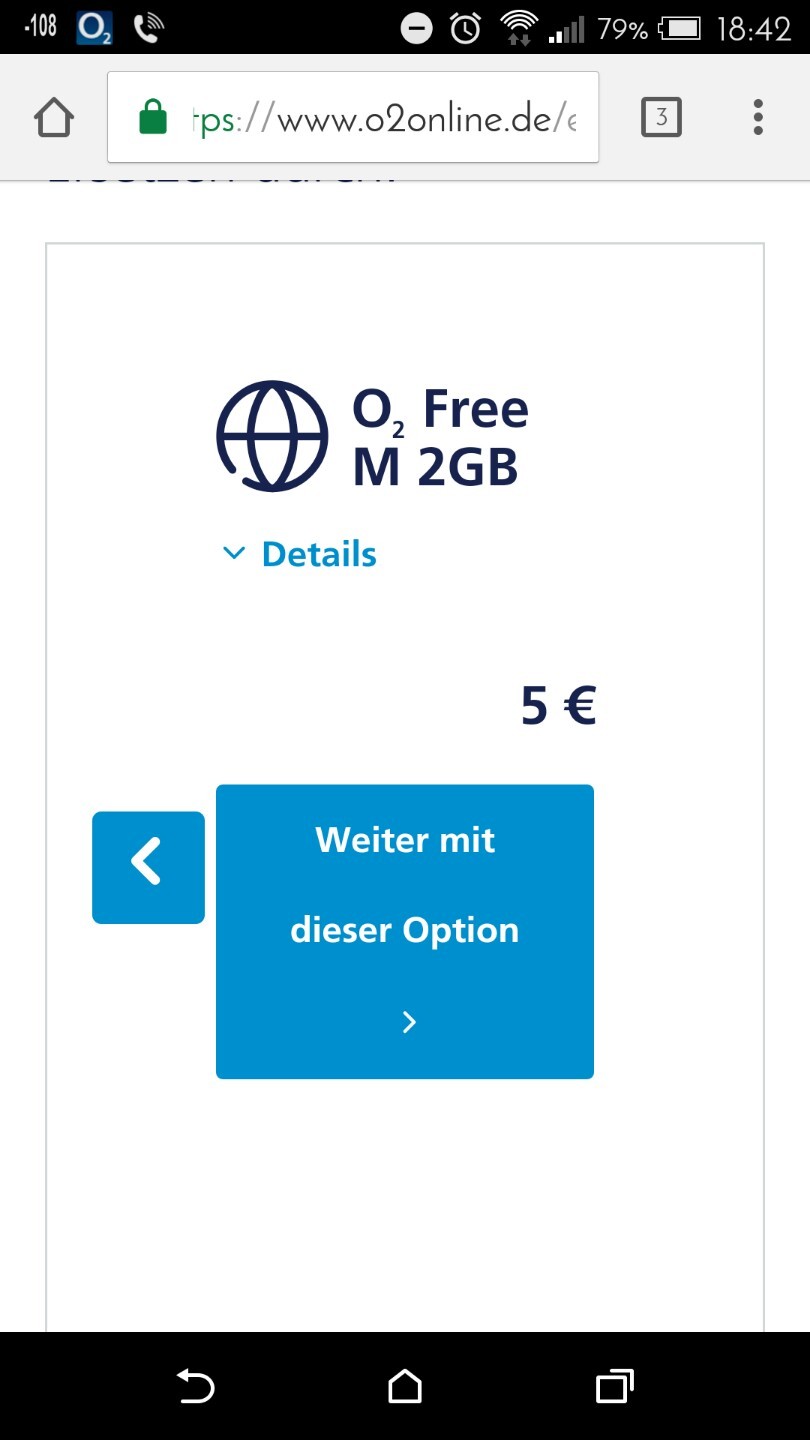Open the recent apps overview
This screenshot has height=1440, width=810.
coord(614,1386)
